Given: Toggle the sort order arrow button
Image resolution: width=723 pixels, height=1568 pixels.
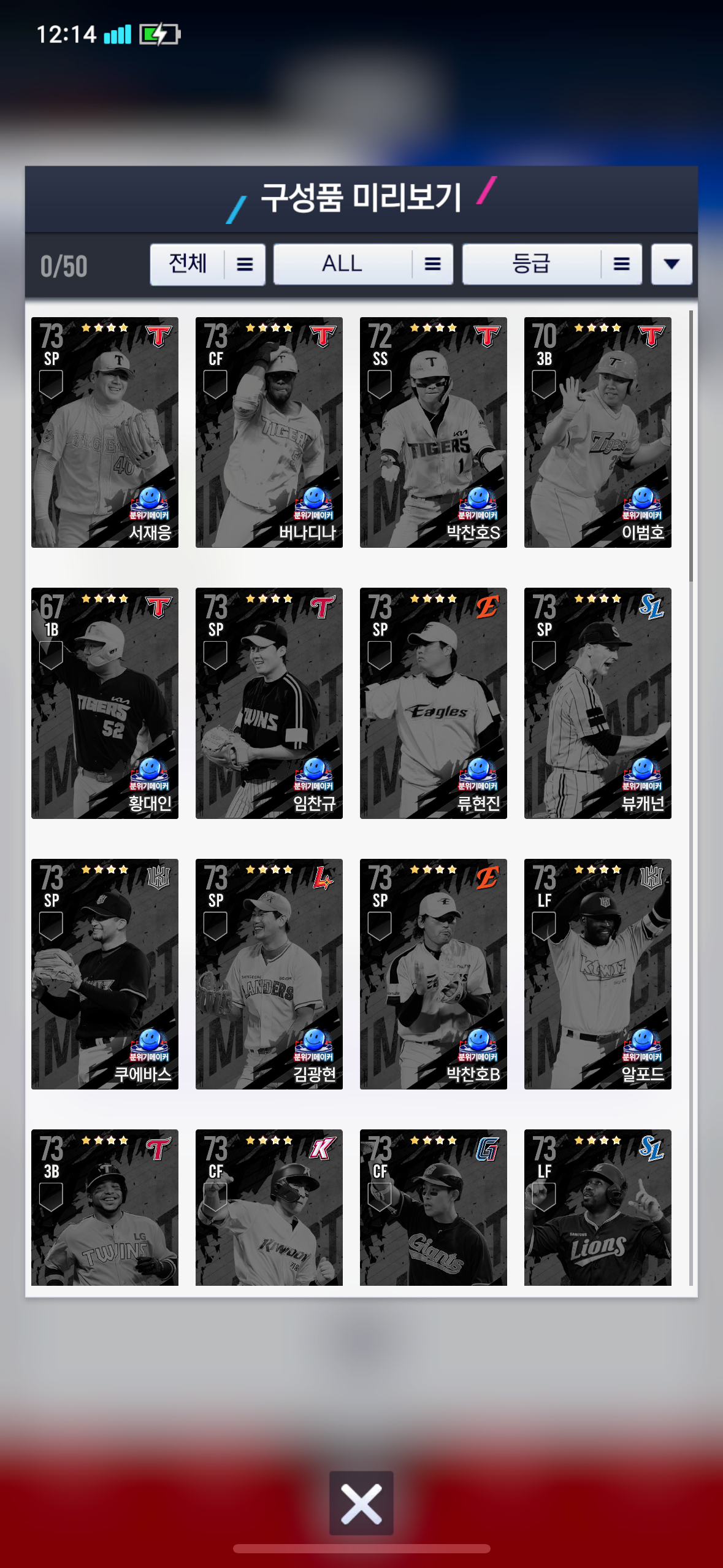Looking at the screenshot, I should (x=671, y=264).
